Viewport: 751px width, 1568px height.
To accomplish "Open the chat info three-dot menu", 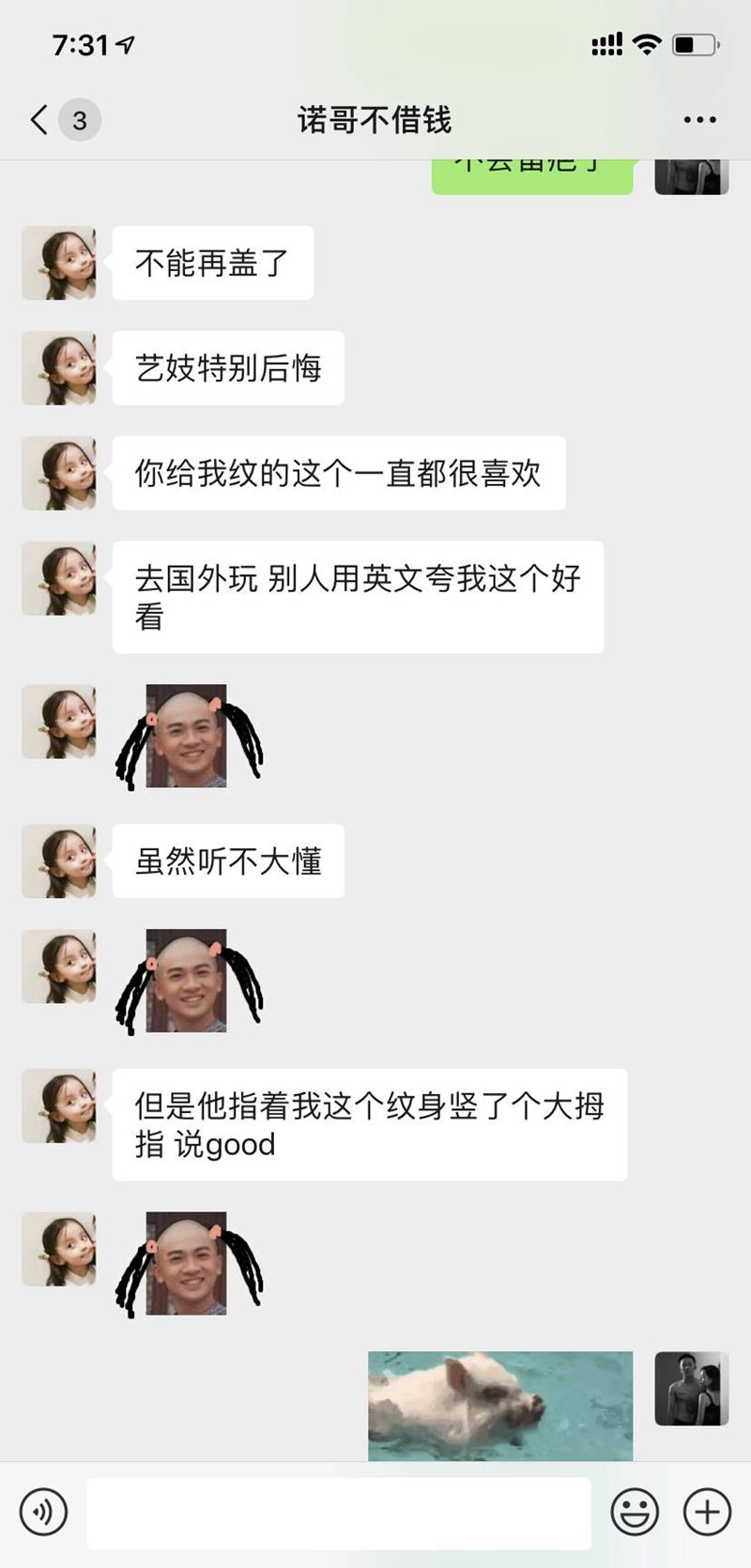I will 699,120.
